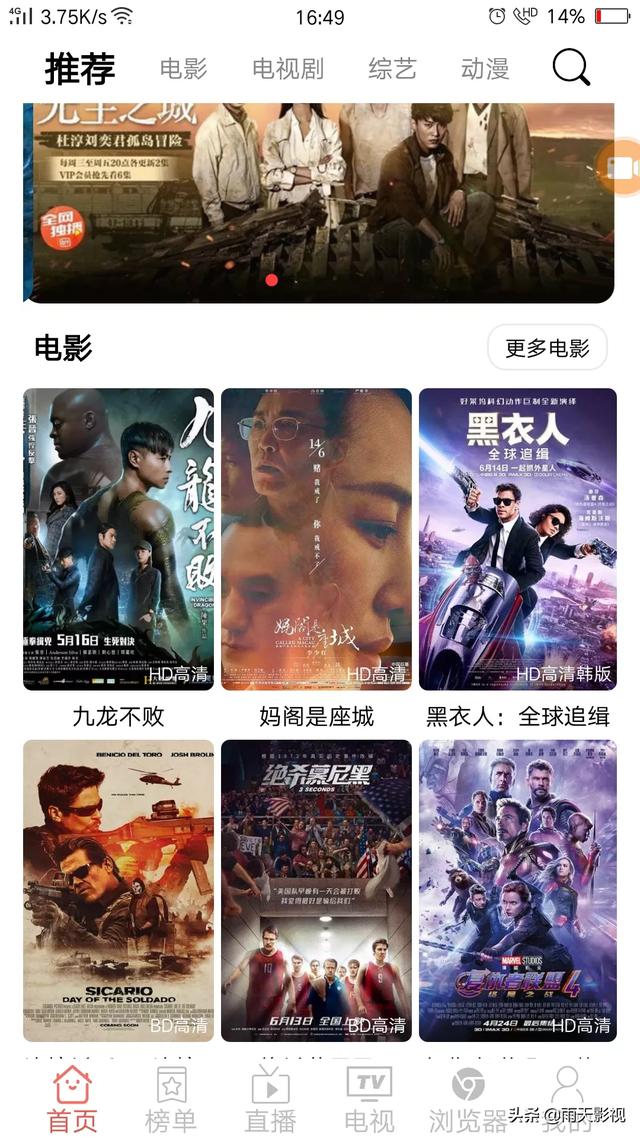Open the 直播 bottom tab
The height and width of the screenshot is (1138, 640).
(x=270, y=1098)
